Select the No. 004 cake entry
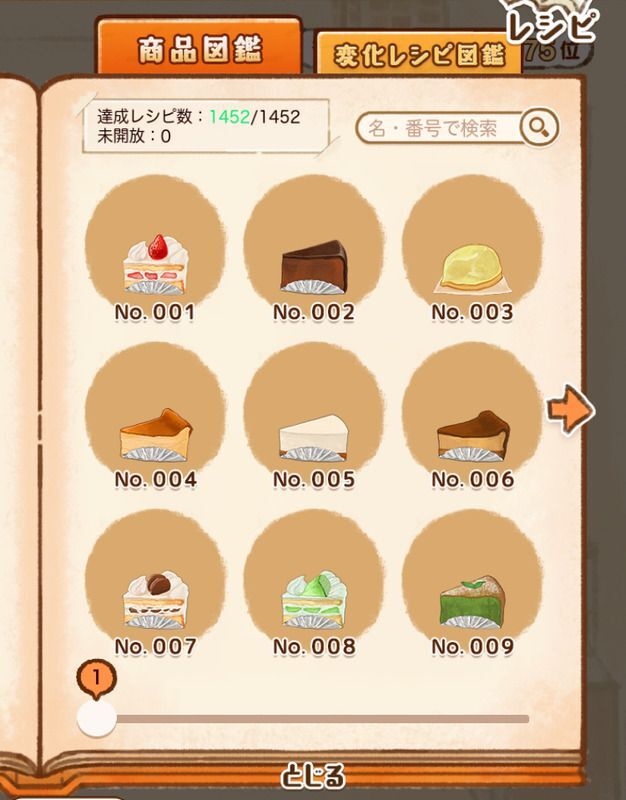This screenshot has height=800, width=626. pos(154,431)
